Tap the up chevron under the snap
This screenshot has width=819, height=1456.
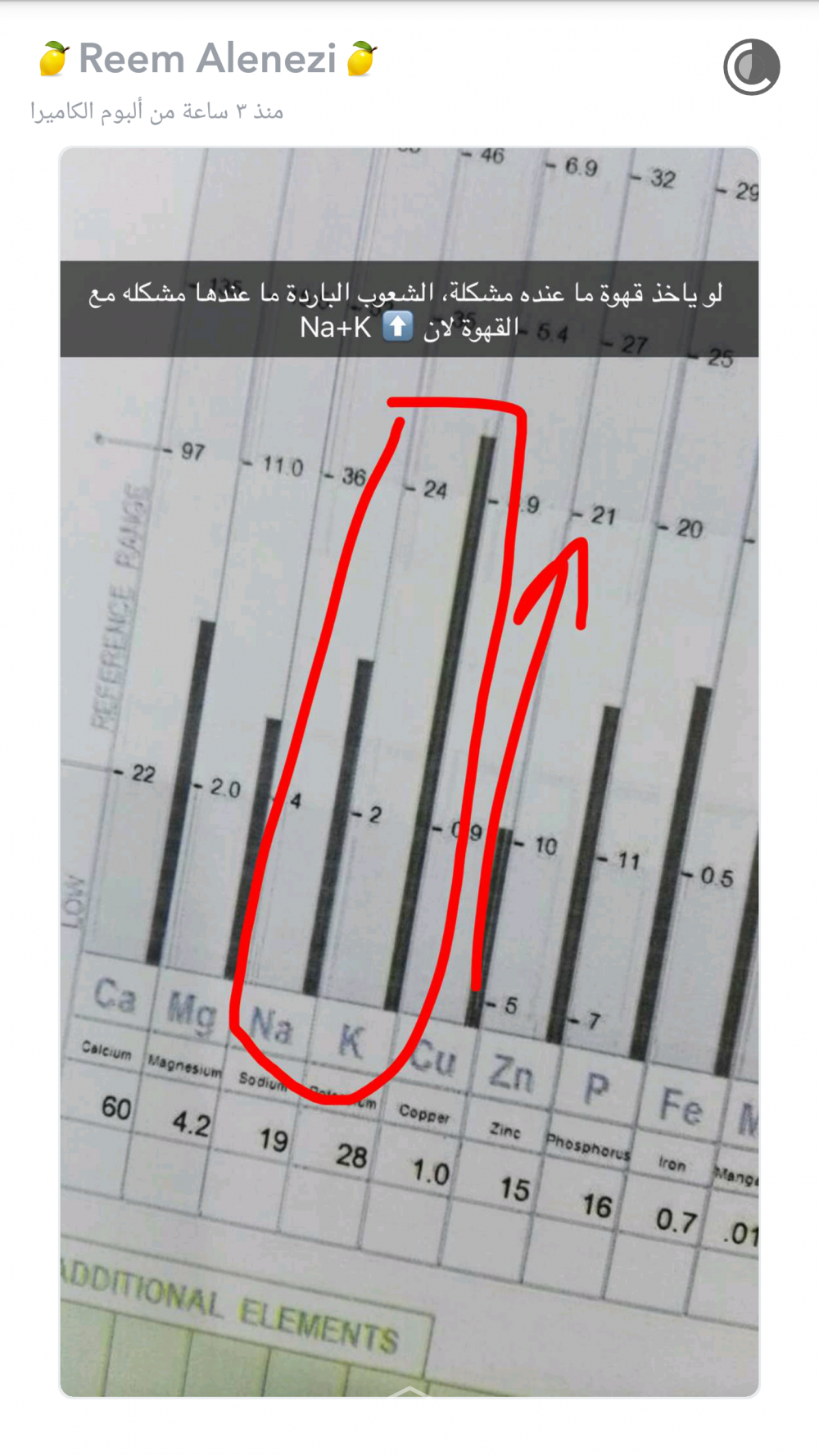(x=409, y=1390)
